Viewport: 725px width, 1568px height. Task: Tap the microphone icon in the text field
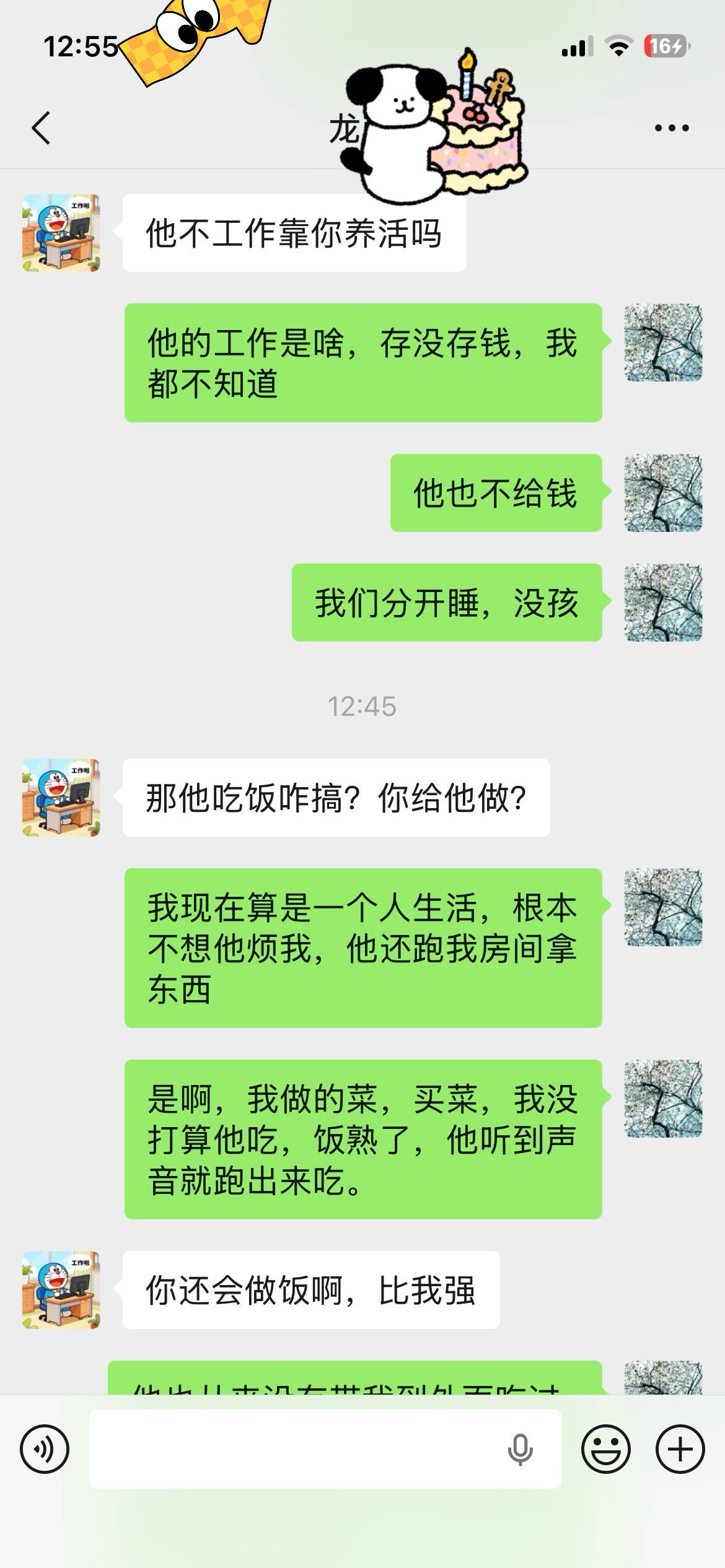(520, 1449)
